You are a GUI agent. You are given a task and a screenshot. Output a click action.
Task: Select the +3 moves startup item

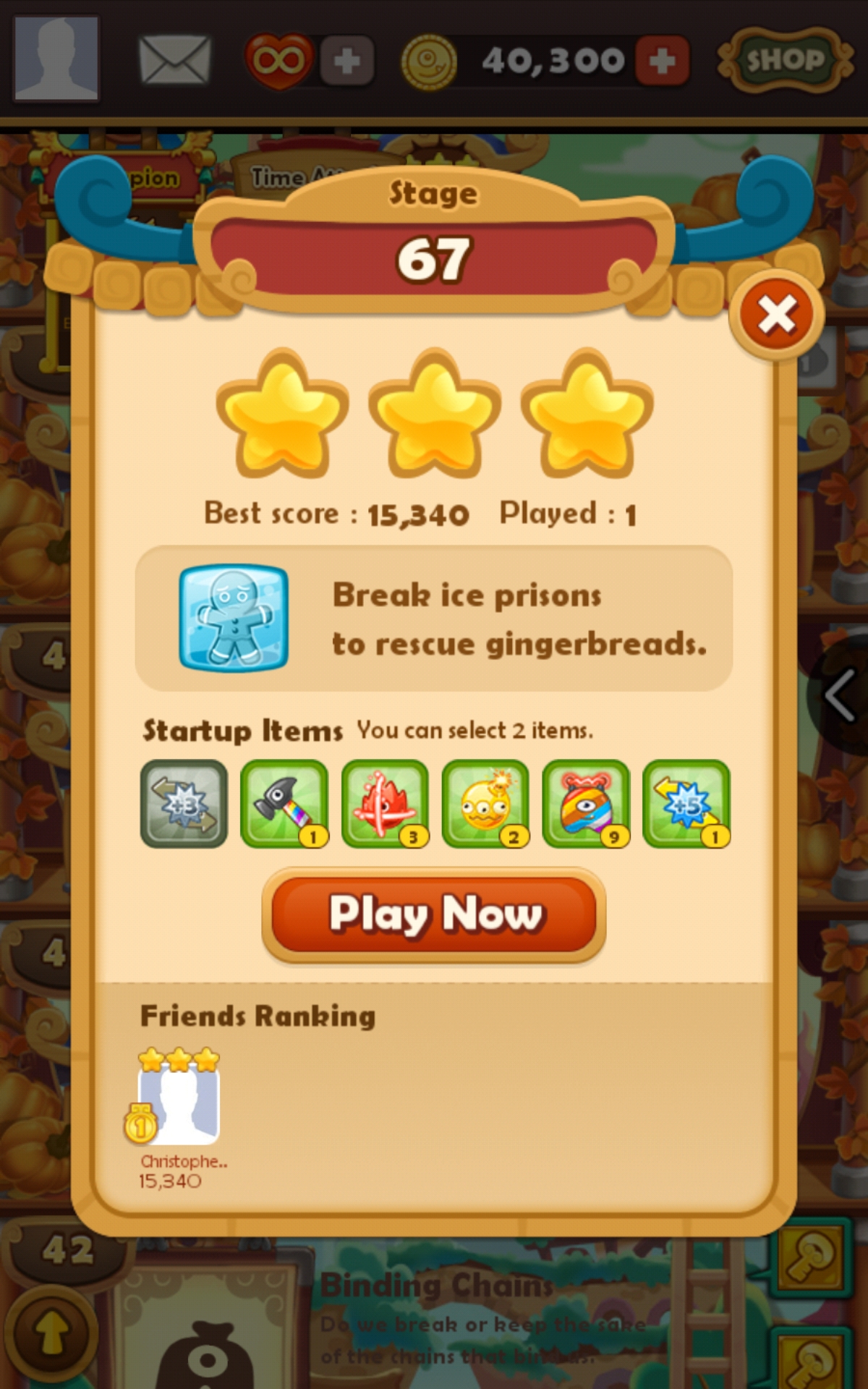point(184,803)
